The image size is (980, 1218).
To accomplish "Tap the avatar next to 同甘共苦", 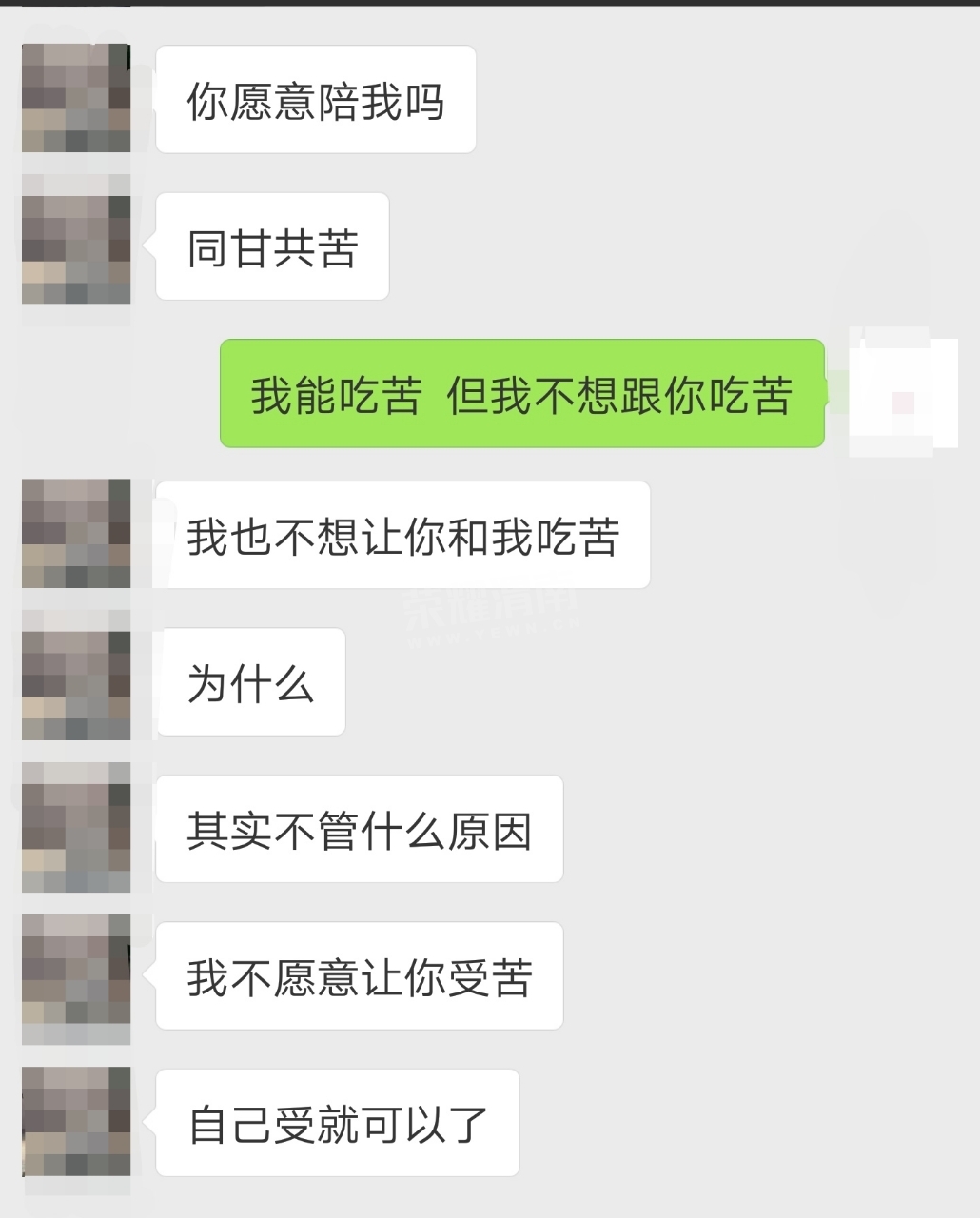I will pyautogui.click(x=76, y=246).
